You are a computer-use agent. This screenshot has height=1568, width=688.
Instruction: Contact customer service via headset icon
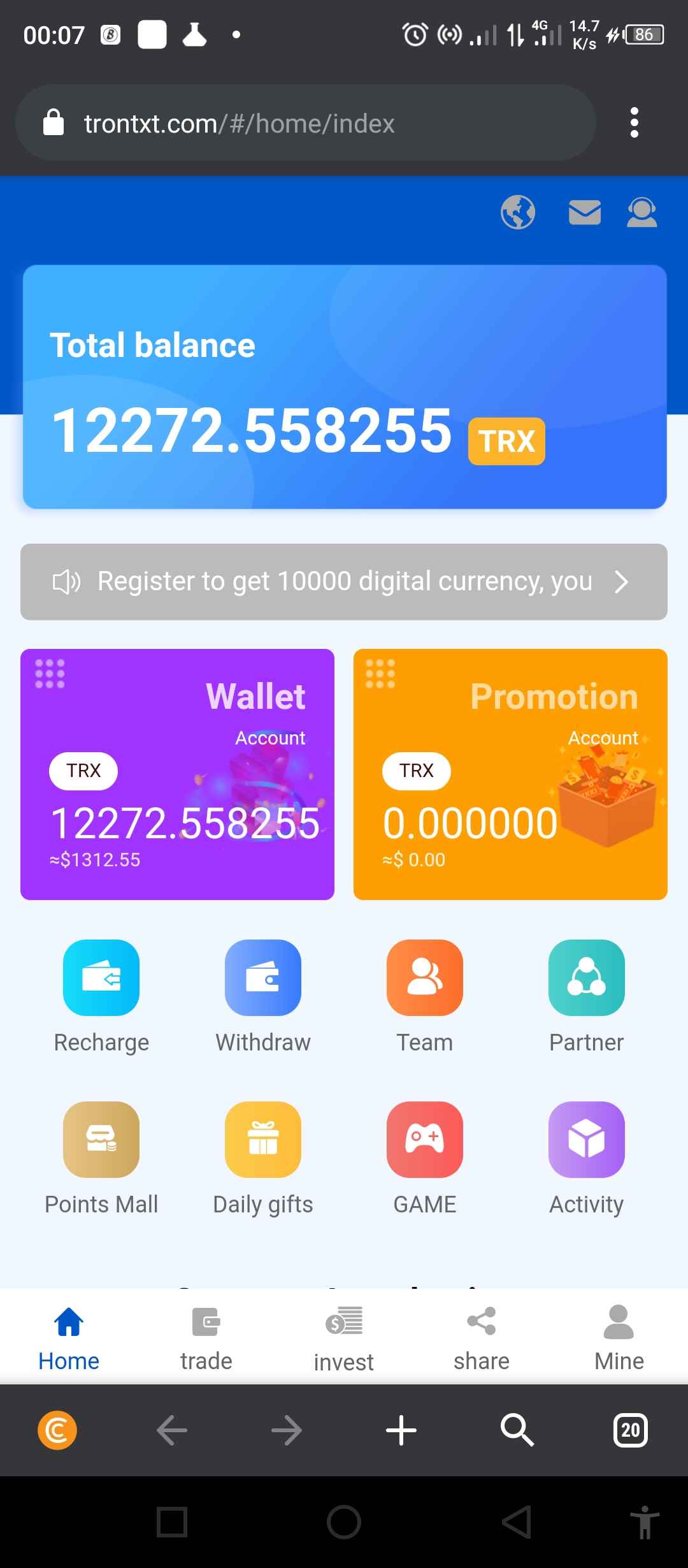click(641, 212)
